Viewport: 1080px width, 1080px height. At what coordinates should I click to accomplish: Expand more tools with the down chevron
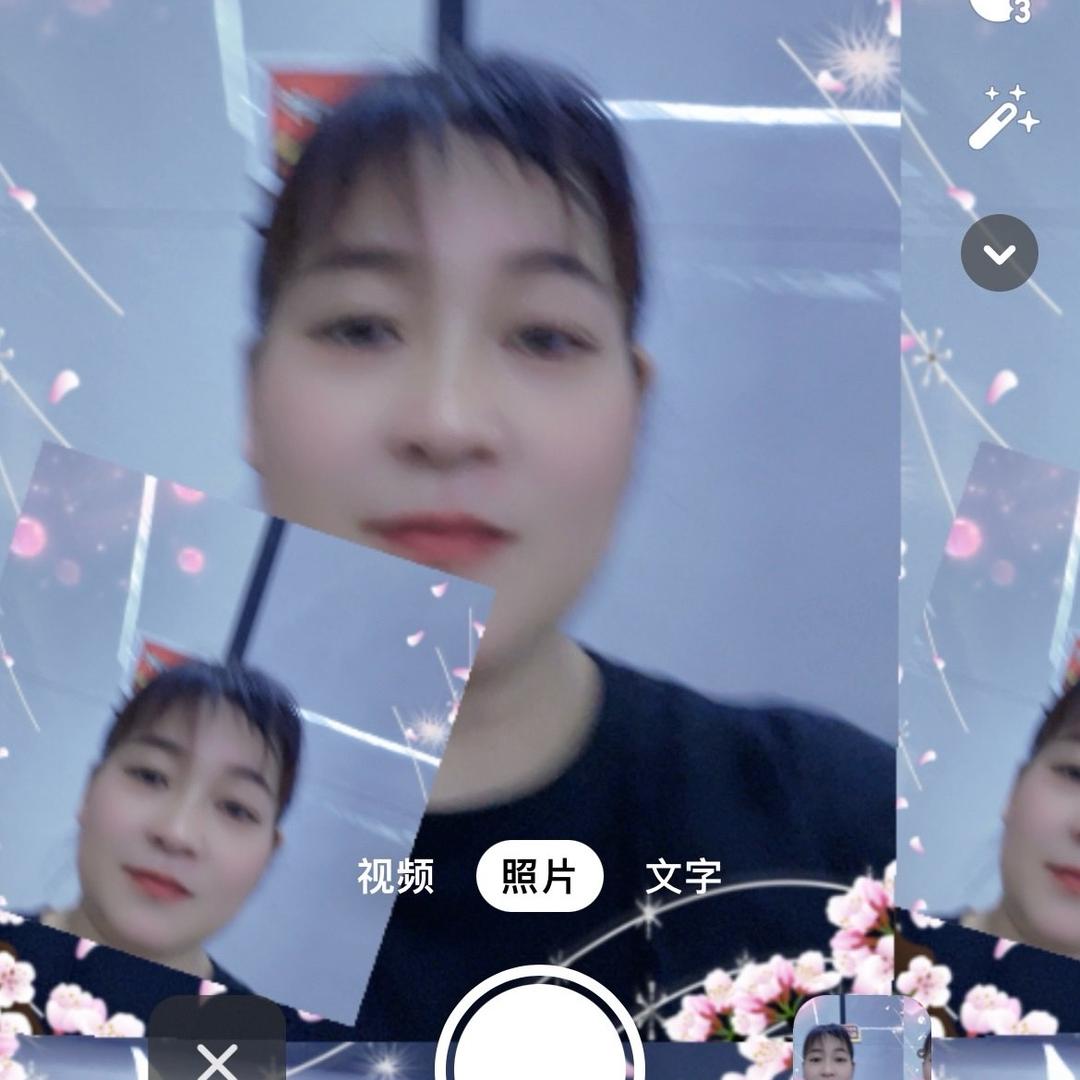pyautogui.click(x=999, y=253)
